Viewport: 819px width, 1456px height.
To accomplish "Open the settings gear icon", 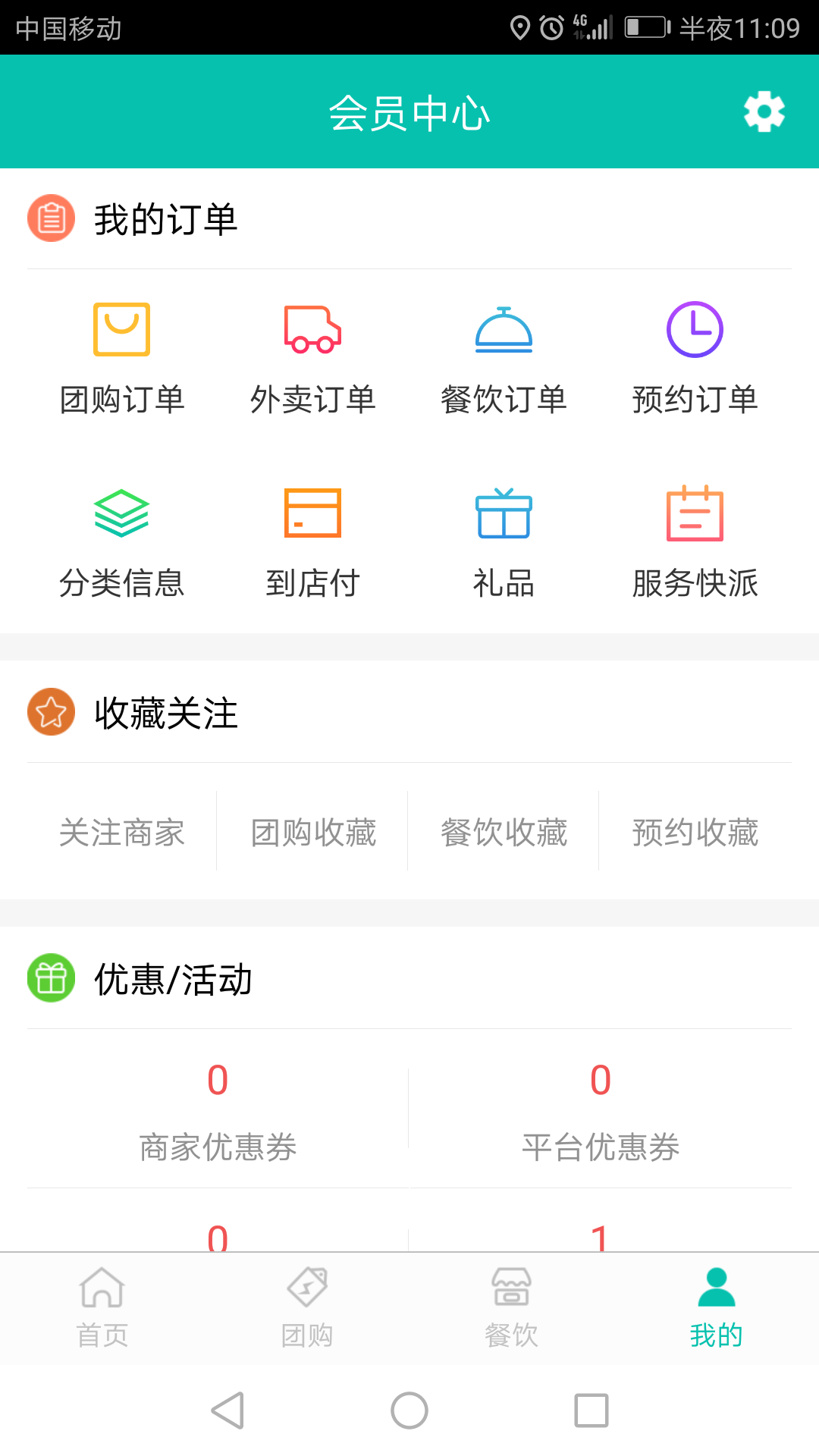I will pyautogui.click(x=763, y=111).
